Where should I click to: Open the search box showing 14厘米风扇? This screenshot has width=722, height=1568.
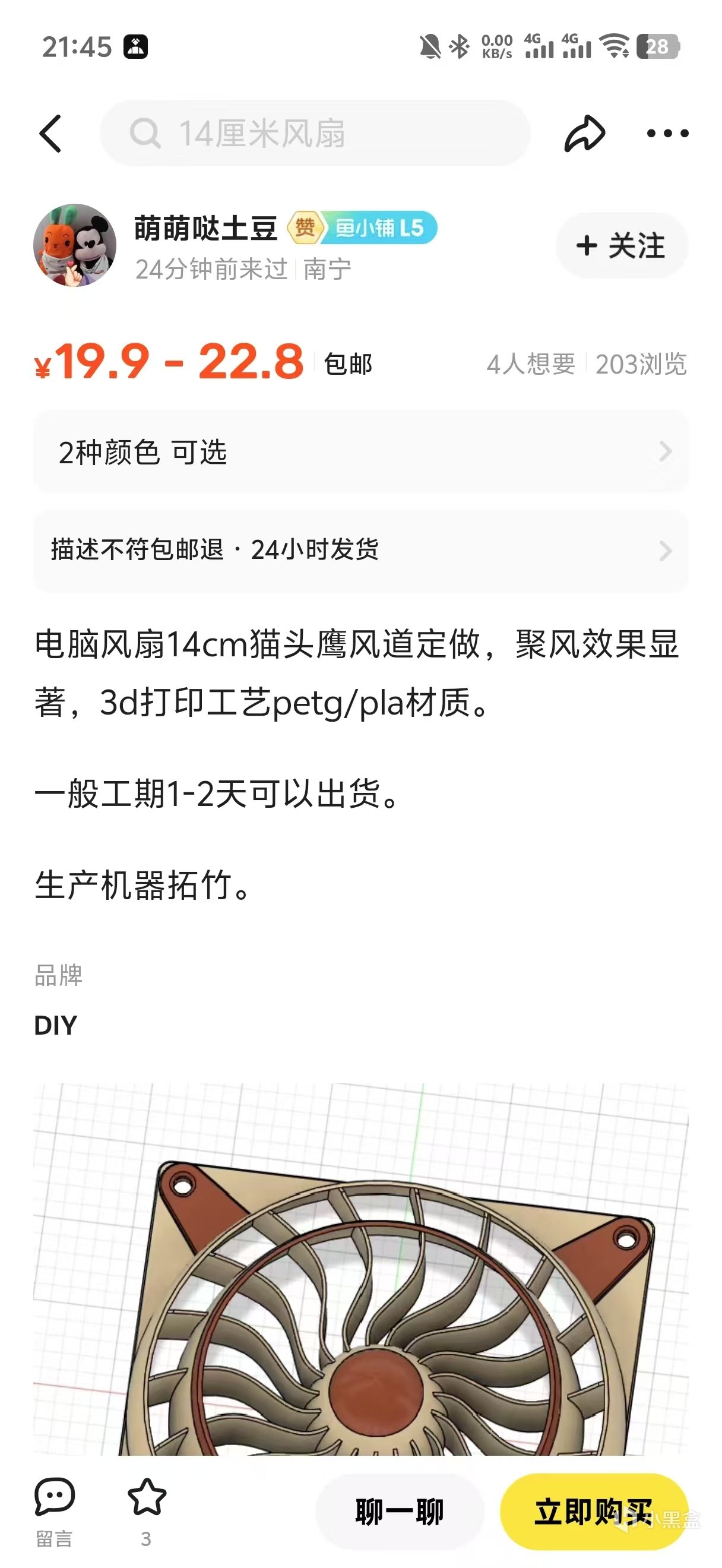(x=315, y=133)
